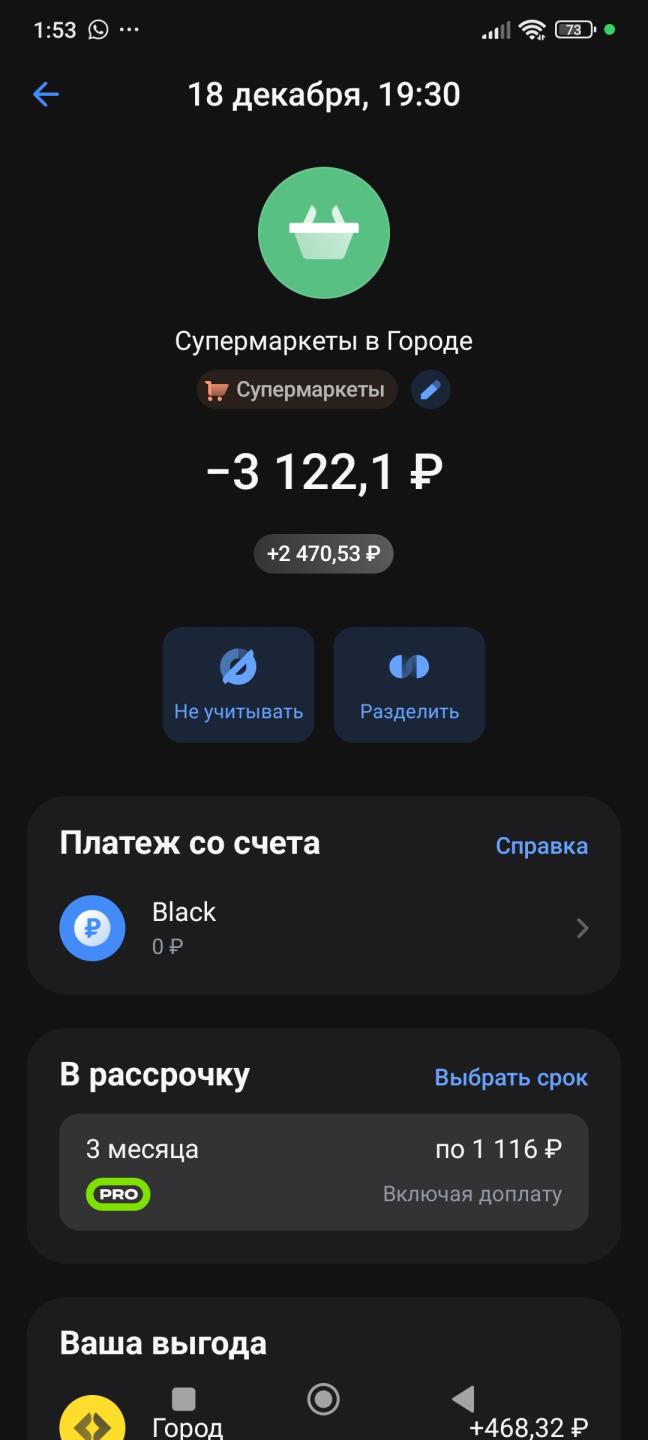Image resolution: width=648 pixels, height=1440 pixels.
Task: Tap the Супермаркеты category chip
Action: 297,390
